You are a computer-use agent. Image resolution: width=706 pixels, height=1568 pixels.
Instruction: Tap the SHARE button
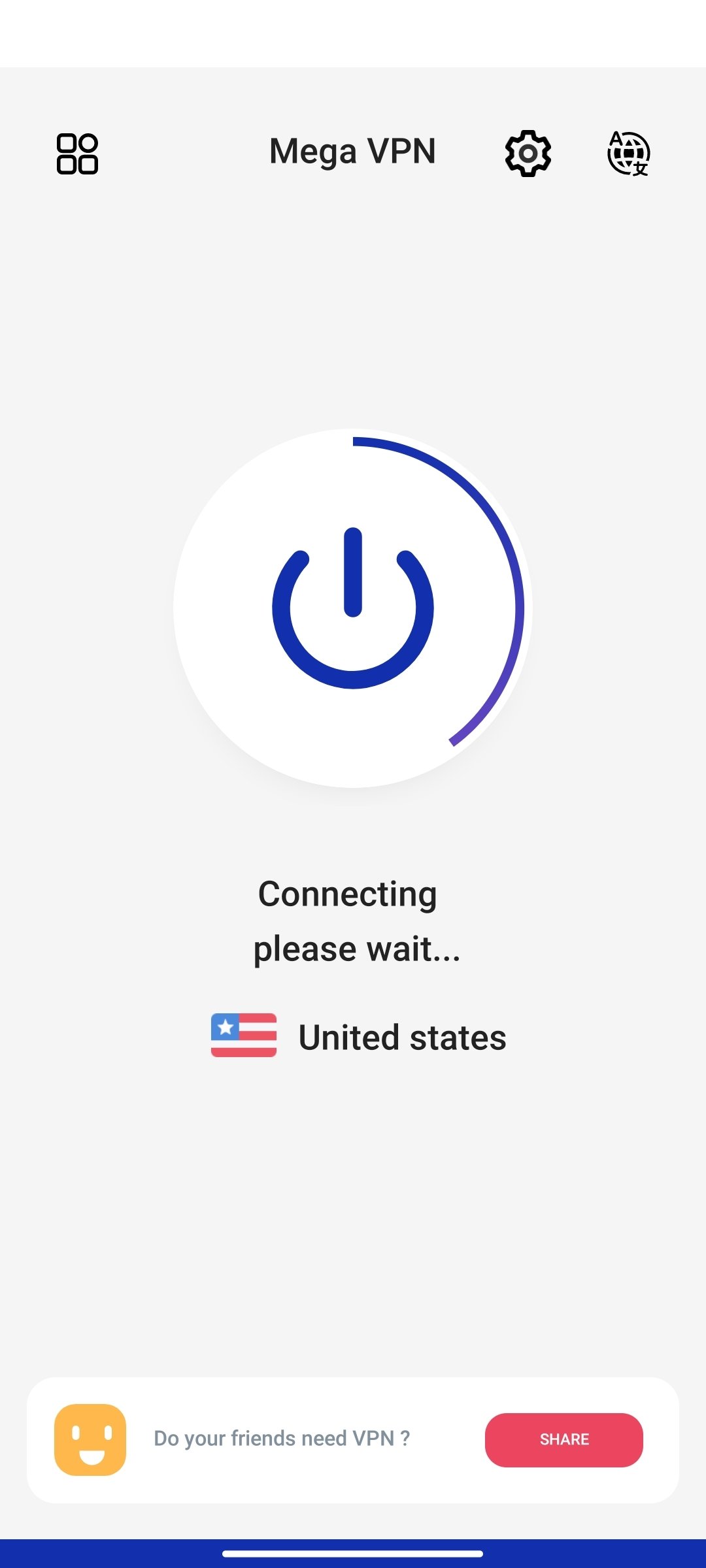click(x=563, y=1440)
